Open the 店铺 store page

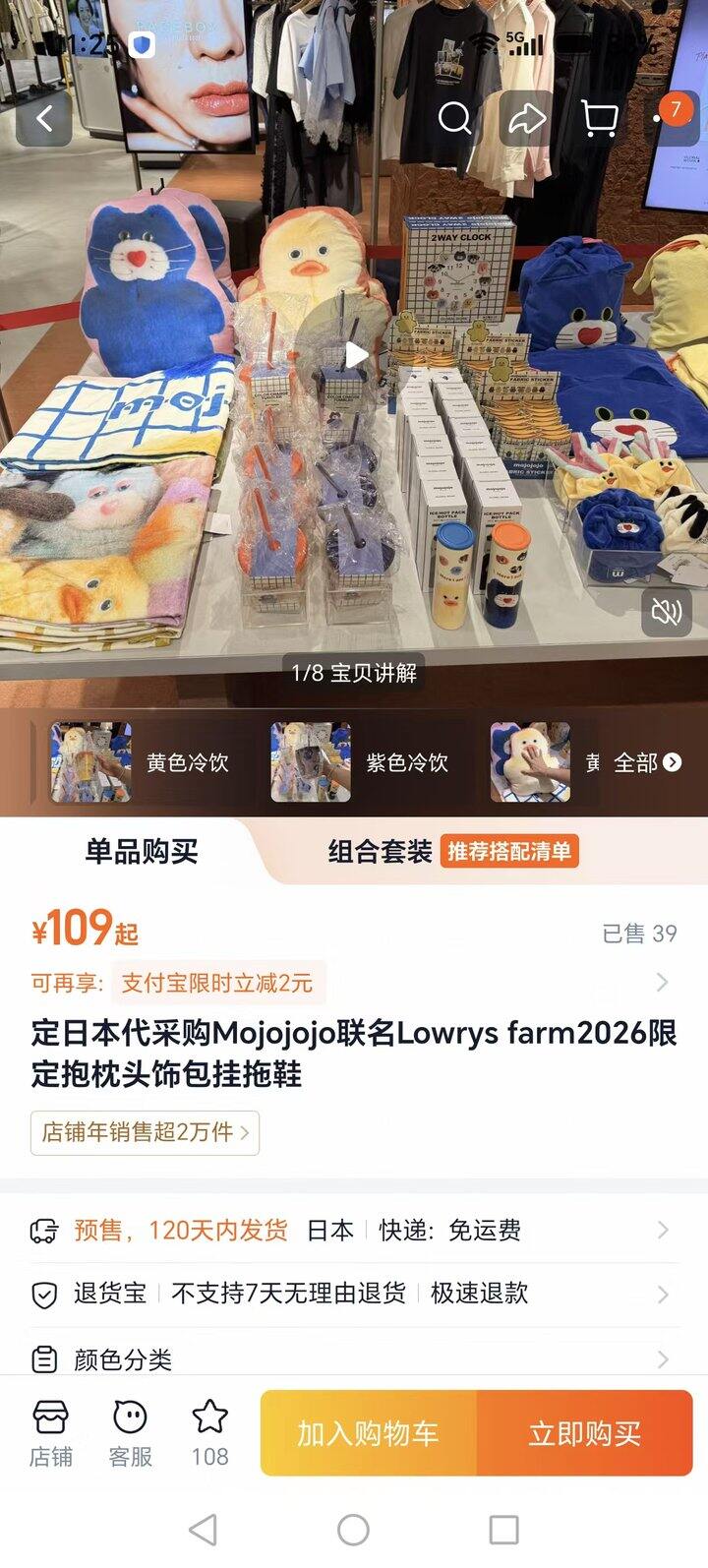51,1434
